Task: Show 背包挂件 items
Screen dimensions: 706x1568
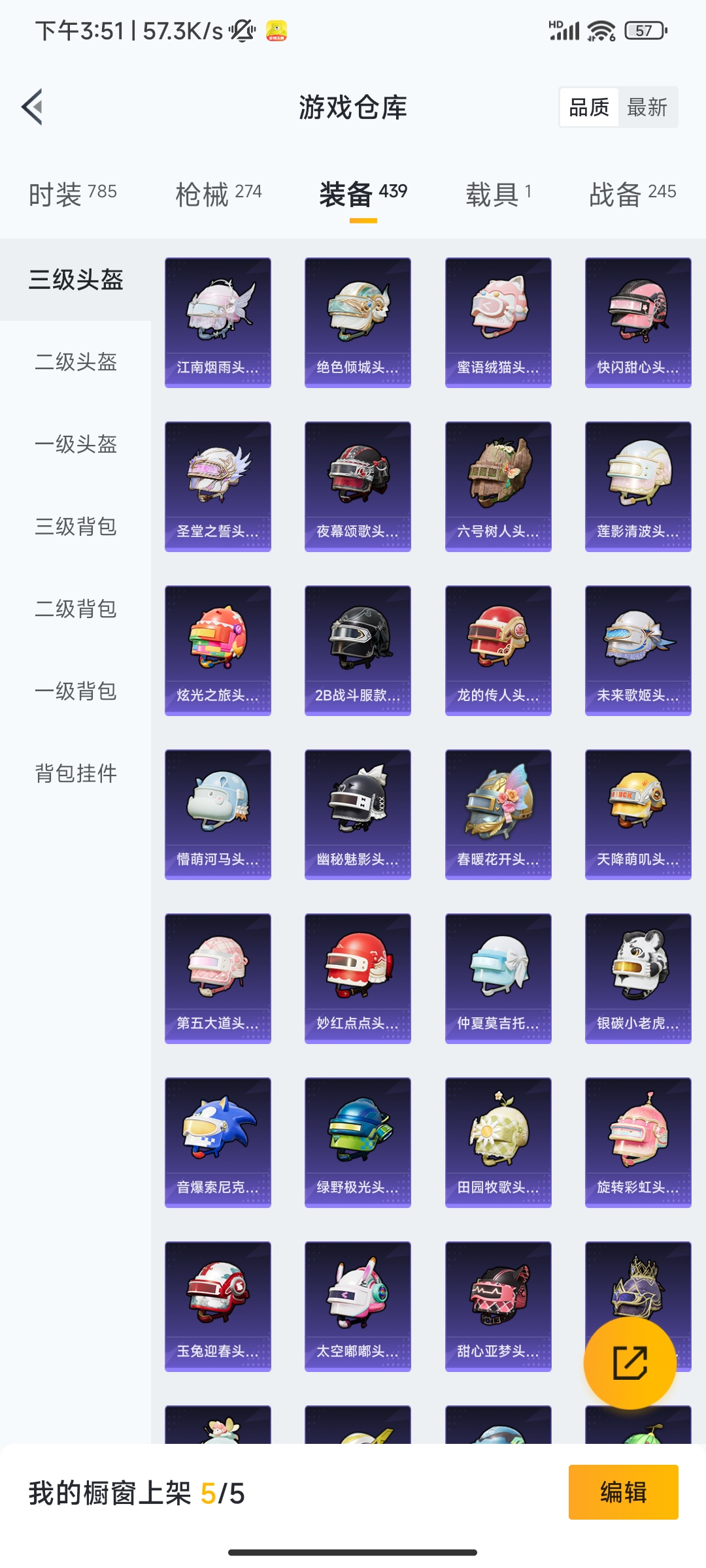Action: (x=76, y=774)
